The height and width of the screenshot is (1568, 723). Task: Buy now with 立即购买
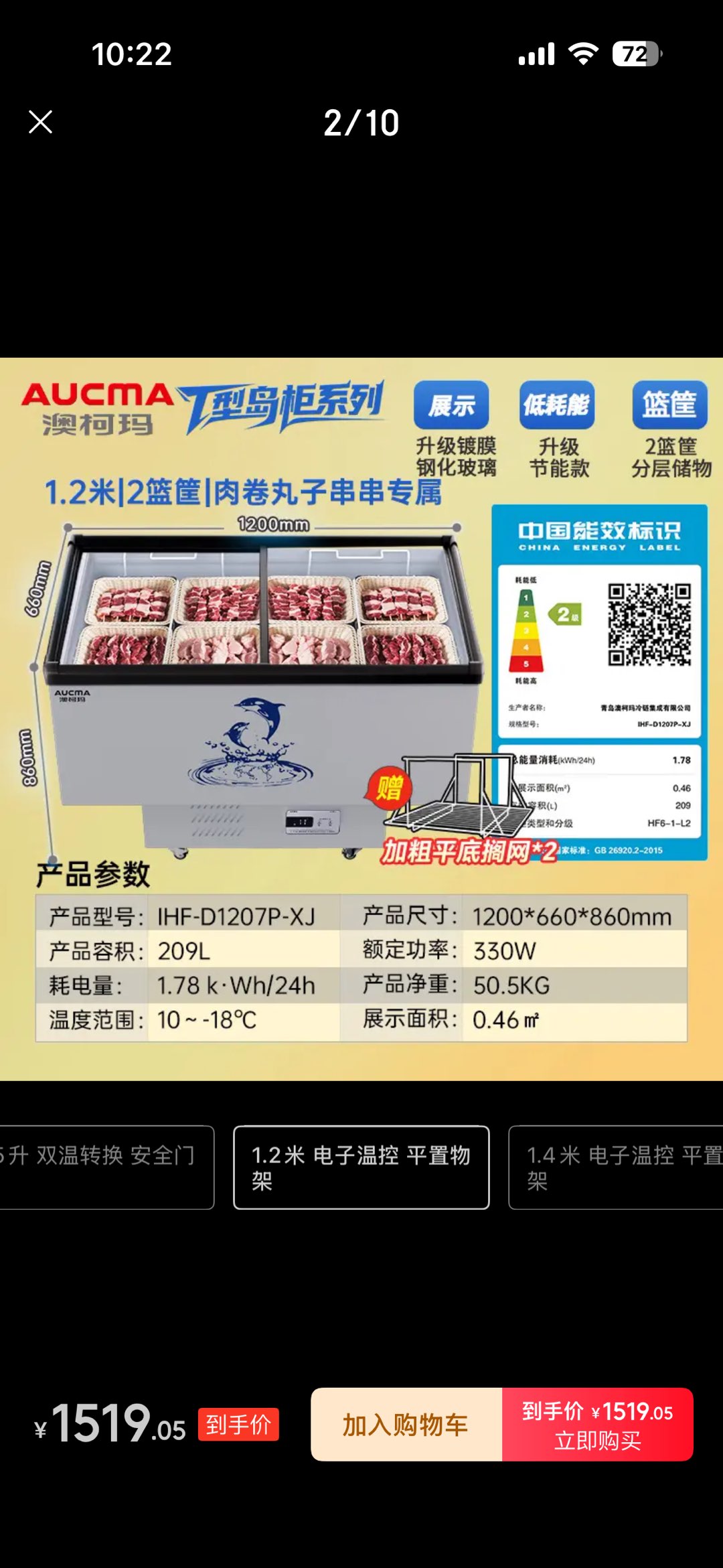click(x=597, y=1425)
